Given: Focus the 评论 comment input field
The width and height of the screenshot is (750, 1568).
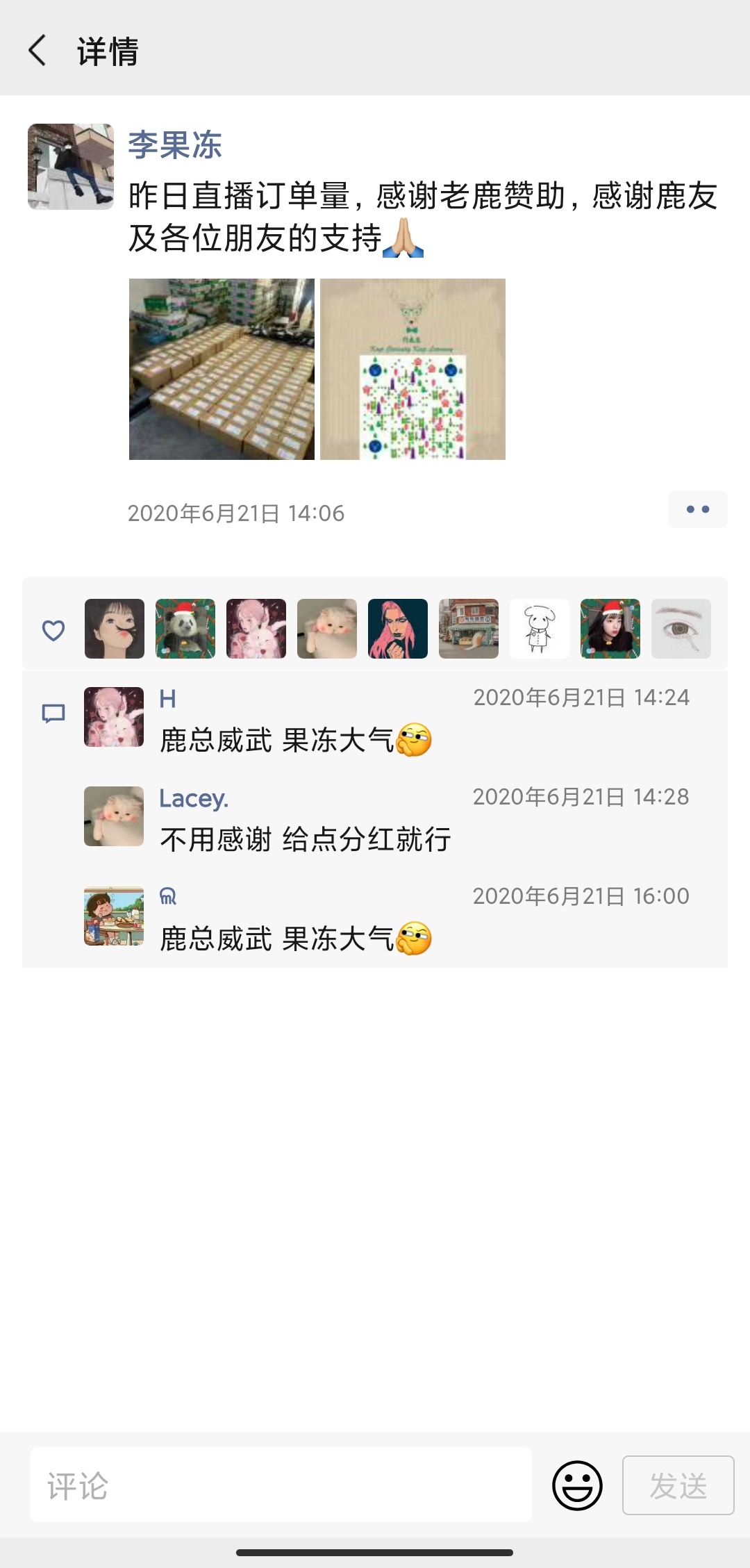Looking at the screenshot, I should (281, 1485).
